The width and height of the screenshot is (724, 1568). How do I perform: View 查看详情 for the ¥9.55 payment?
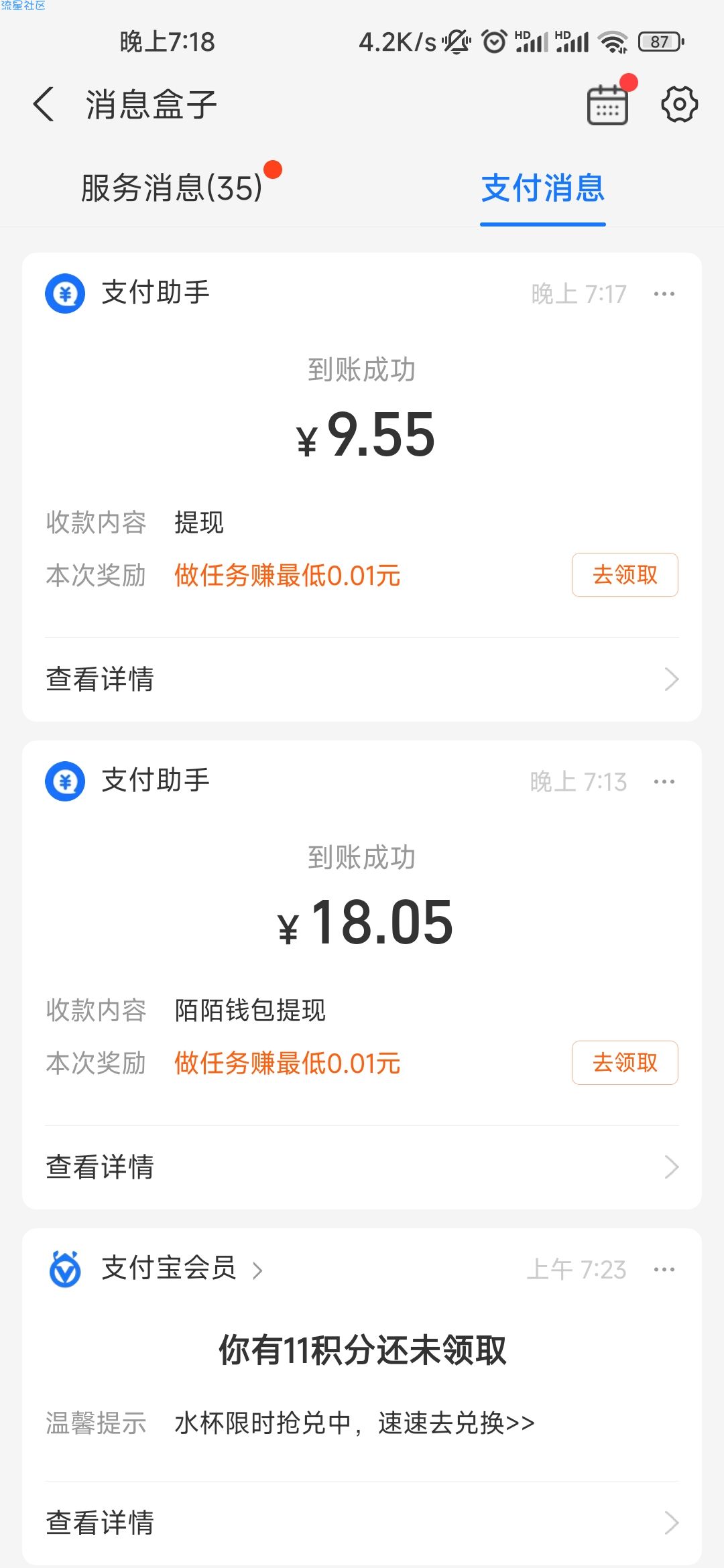pos(362,679)
